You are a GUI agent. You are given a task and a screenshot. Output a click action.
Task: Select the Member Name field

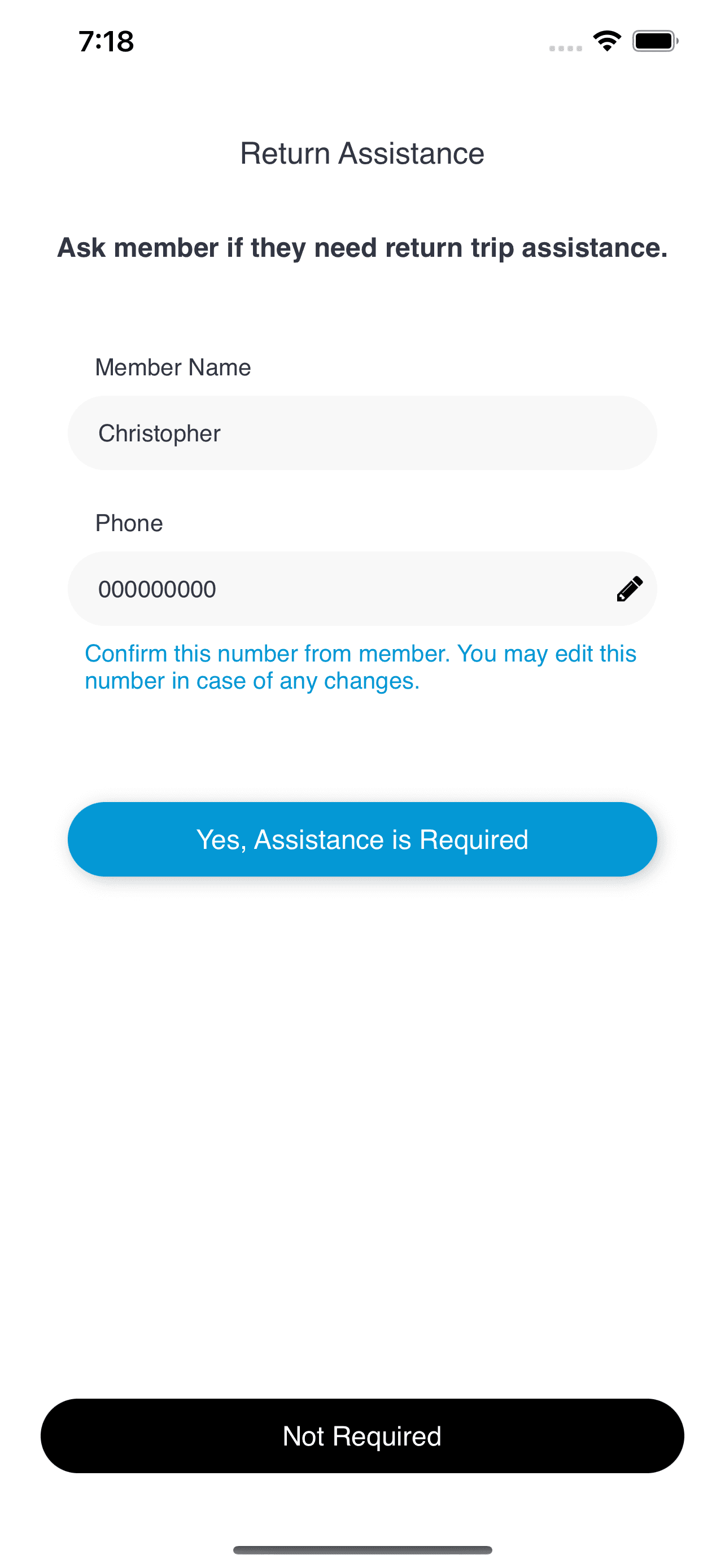362,433
